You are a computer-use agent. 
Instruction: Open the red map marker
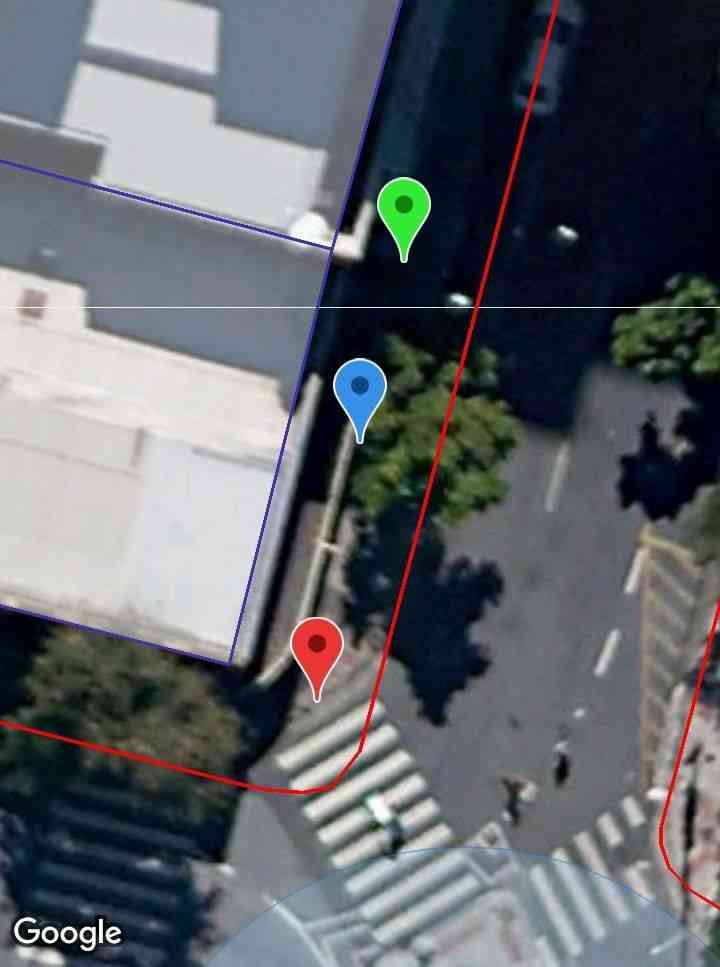(317, 648)
